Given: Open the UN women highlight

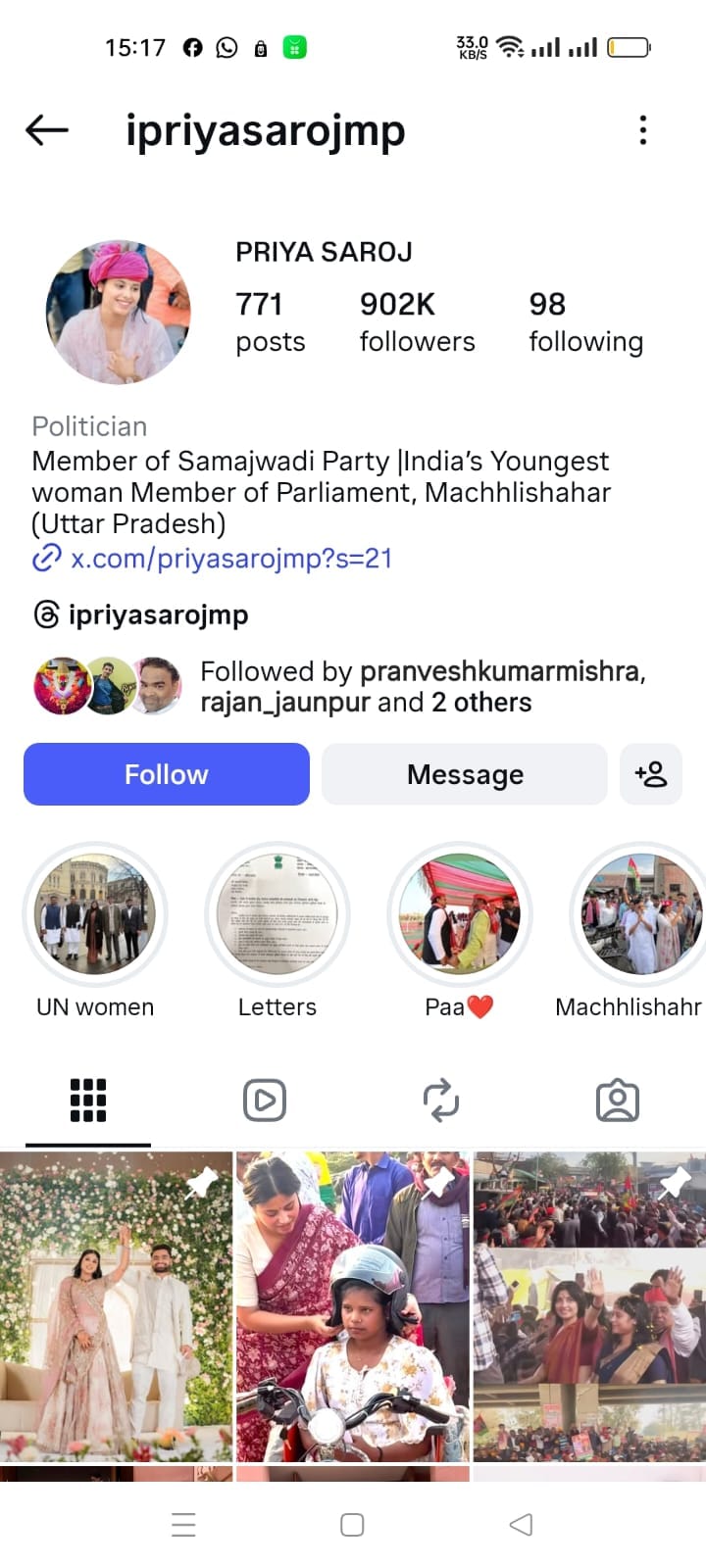Looking at the screenshot, I should 95,914.
